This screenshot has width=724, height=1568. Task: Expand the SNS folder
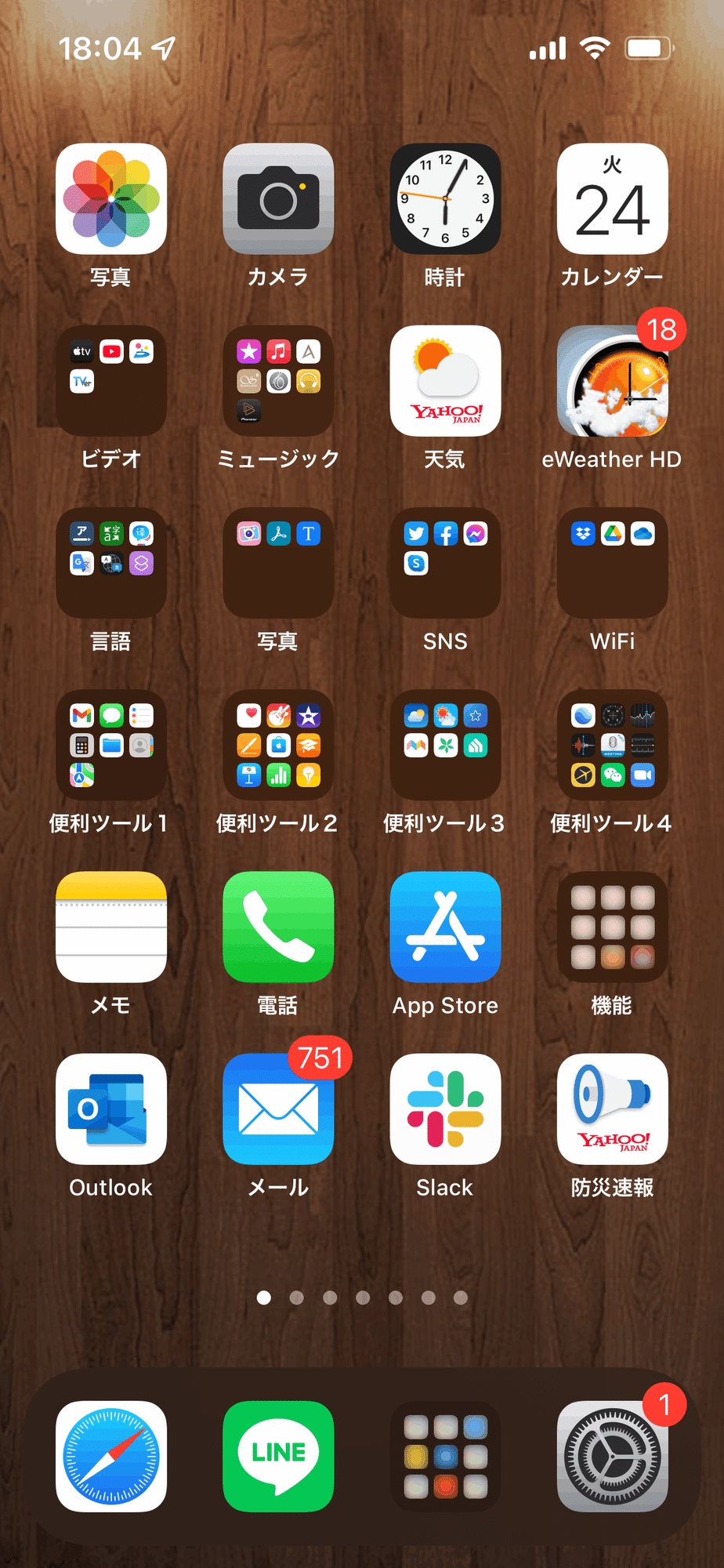coord(445,563)
